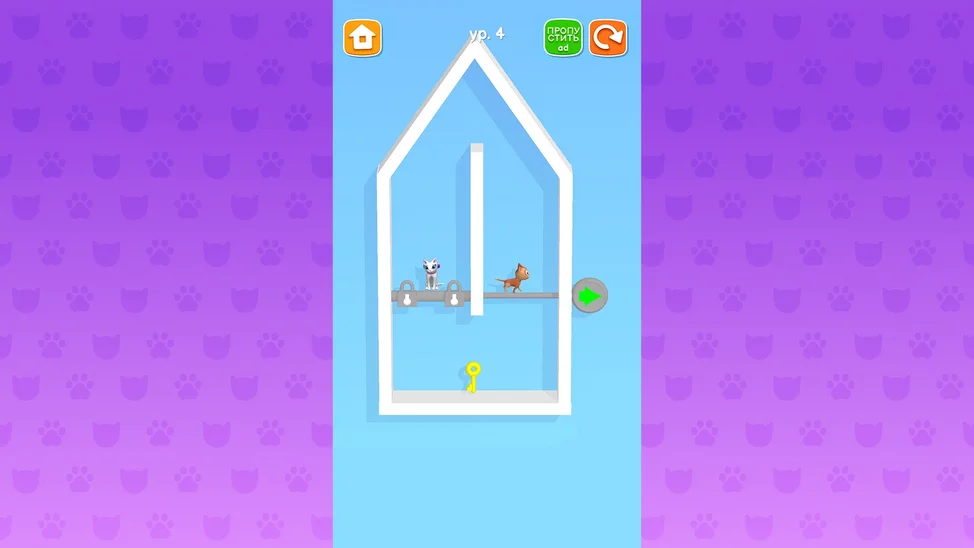Pull the green arrow pin handle
This screenshot has height=548, width=974.
click(x=590, y=296)
